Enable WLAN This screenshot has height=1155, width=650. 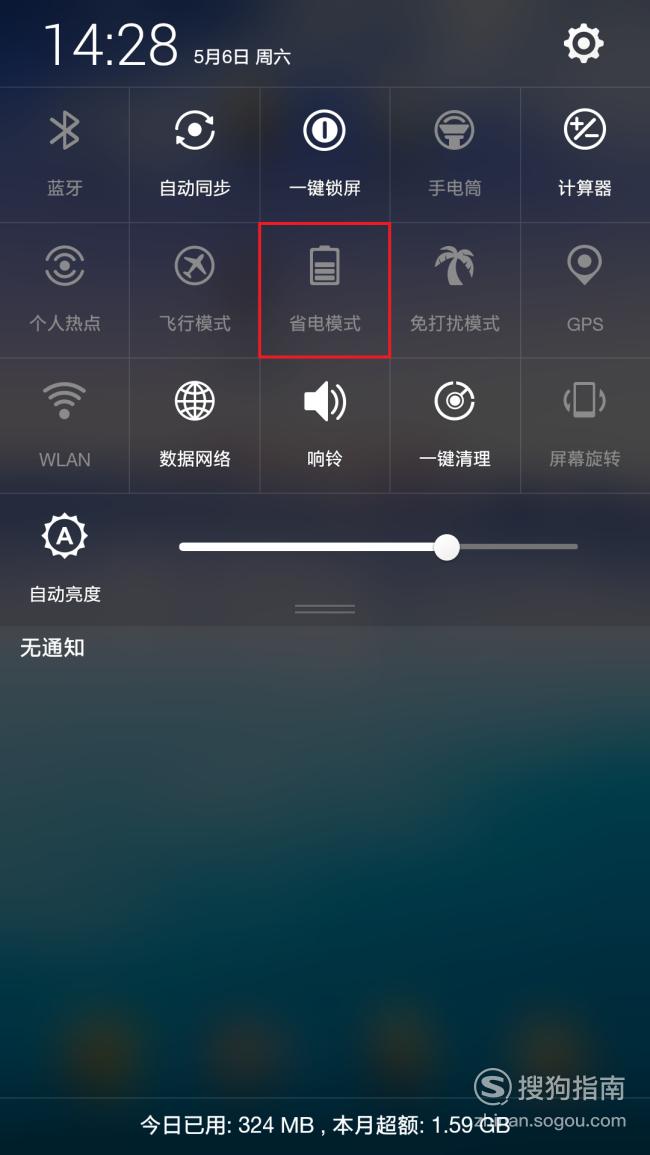(x=65, y=426)
